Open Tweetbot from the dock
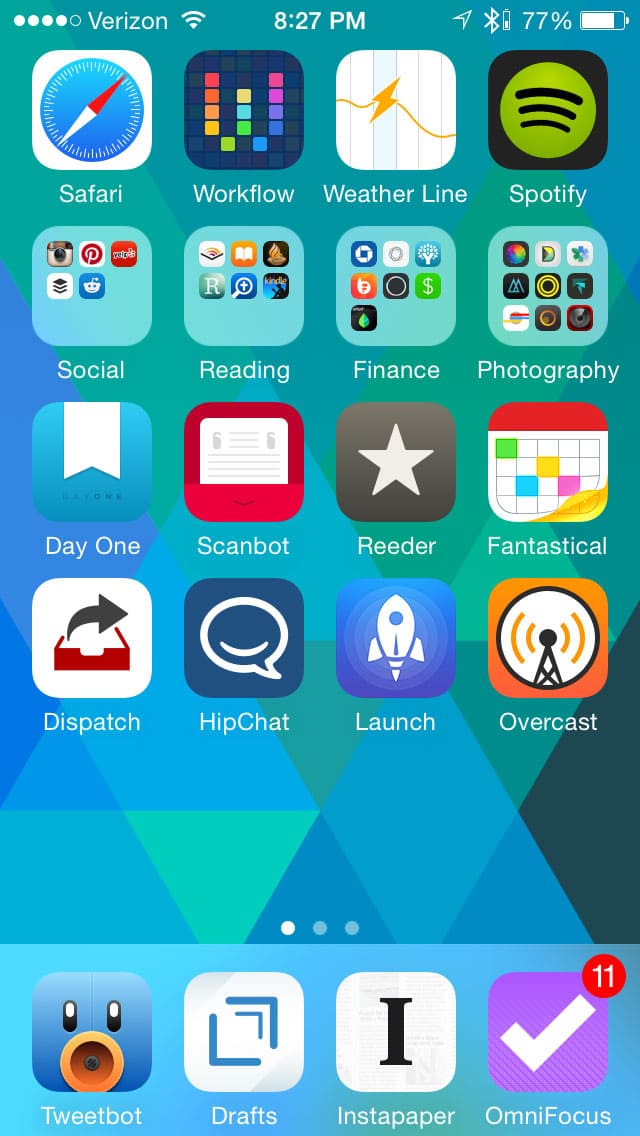This screenshot has height=1136, width=640. [x=92, y=1032]
